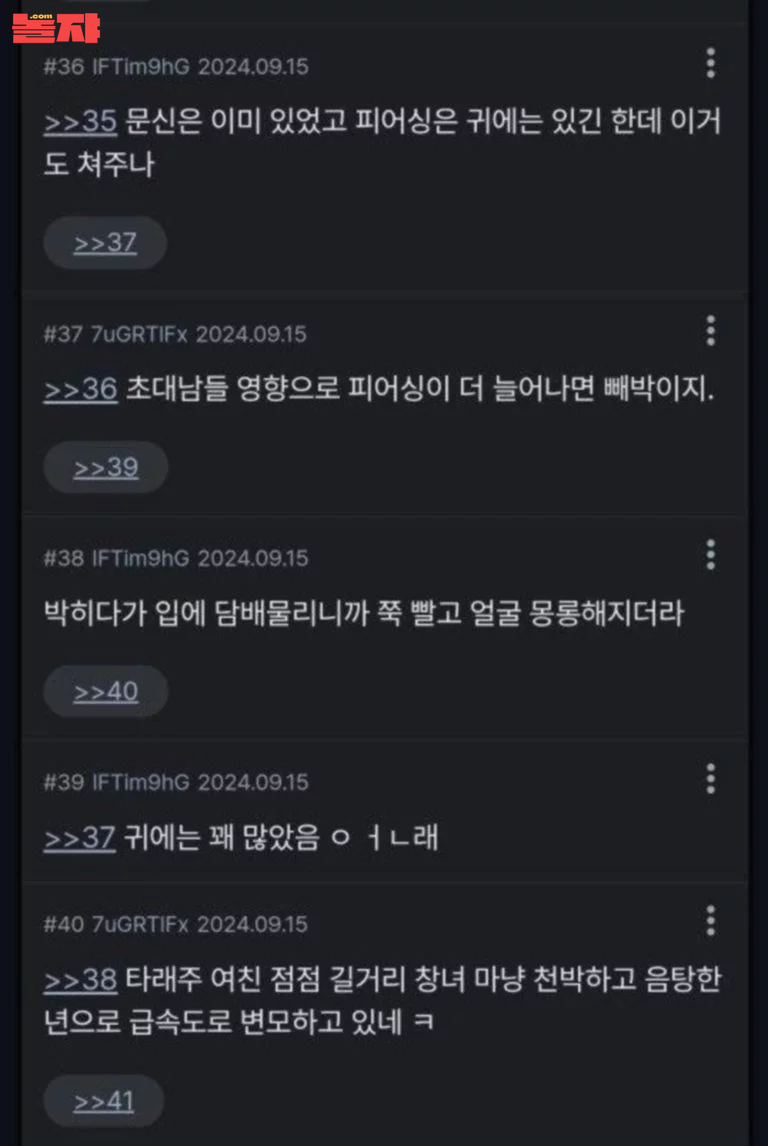Image resolution: width=768 pixels, height=1146 pixels.
Task: Open the overflow menu on post #40
Action: coord(710,920)
